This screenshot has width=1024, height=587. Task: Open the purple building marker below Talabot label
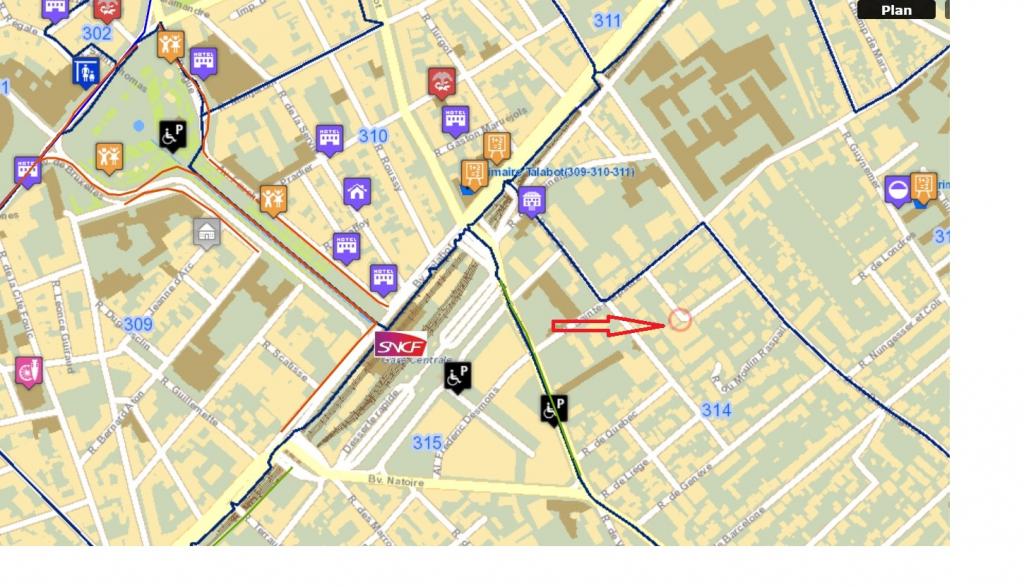(531, 201)
